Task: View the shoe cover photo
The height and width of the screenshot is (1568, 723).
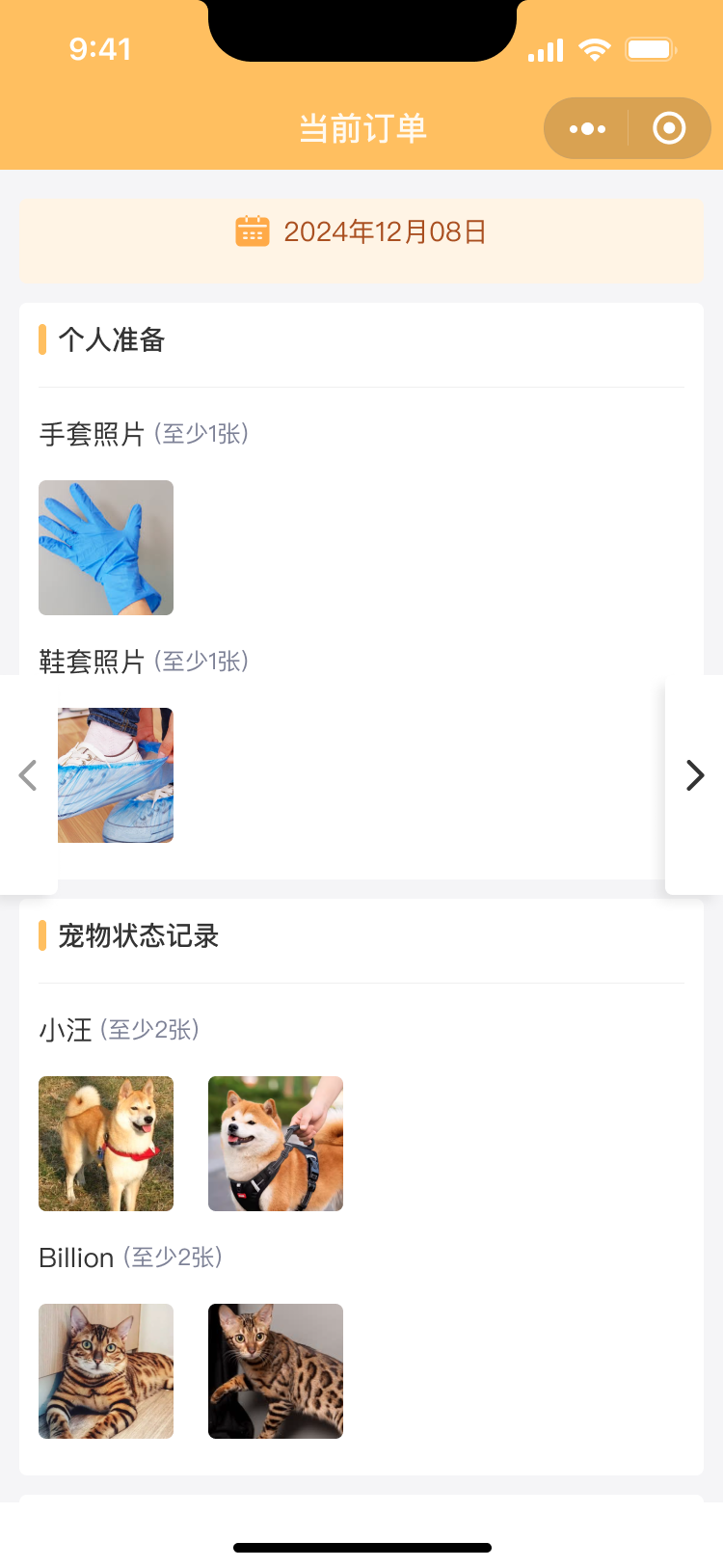Action: click(x=116, y=775)
